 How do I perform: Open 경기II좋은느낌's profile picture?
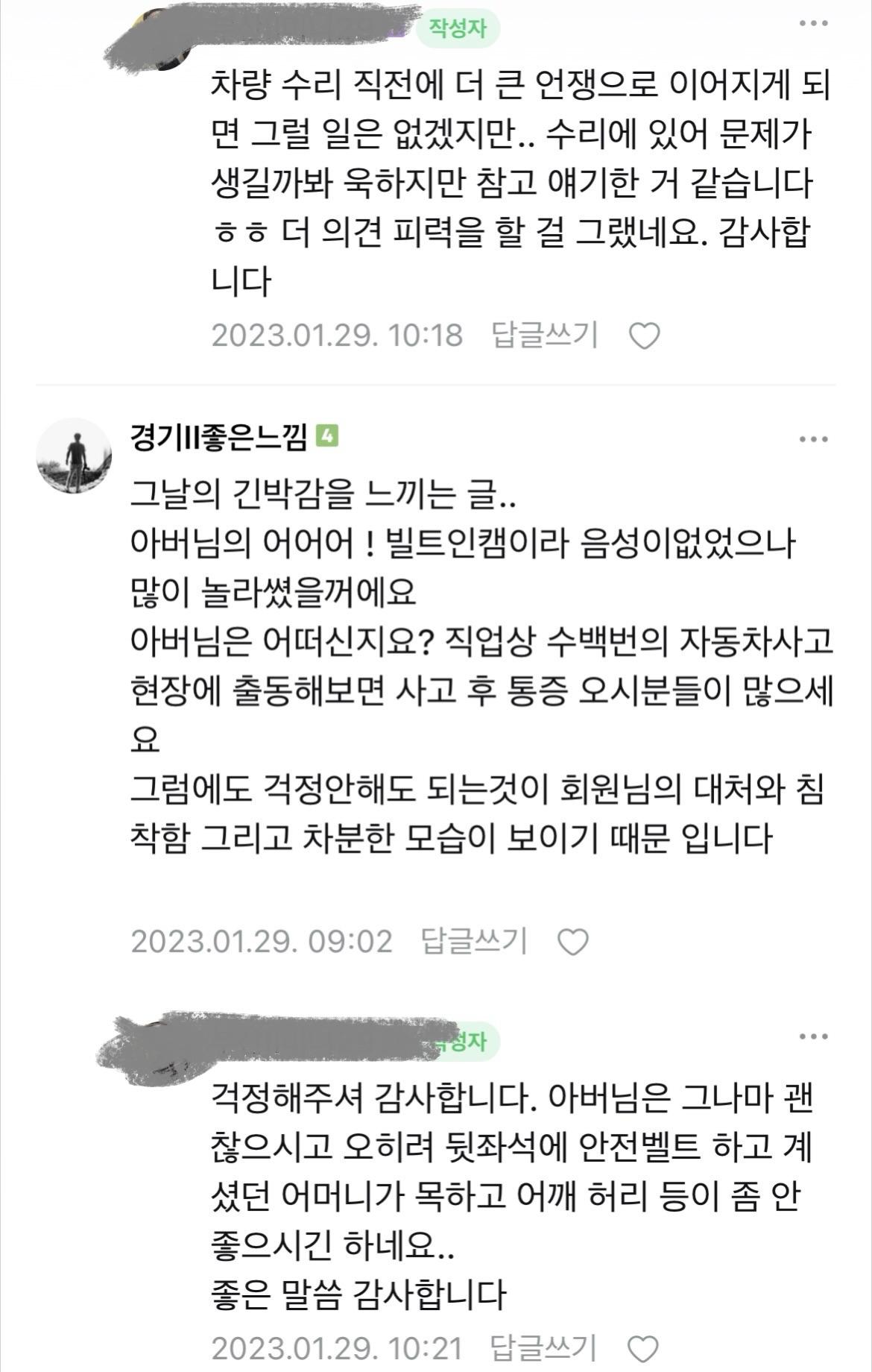pos(74,456)
